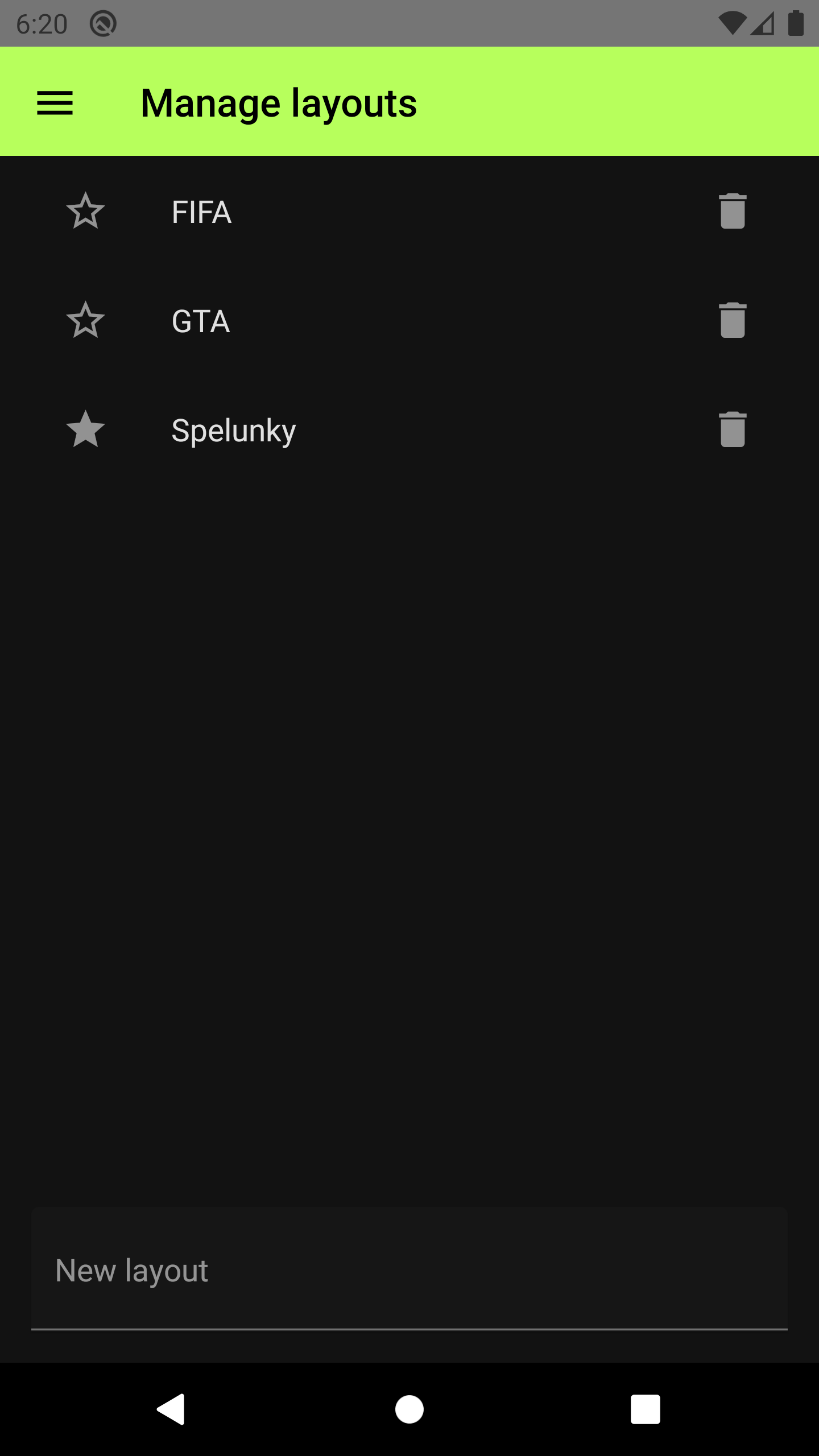Return to the home screen

click(x=409, y=1409)
